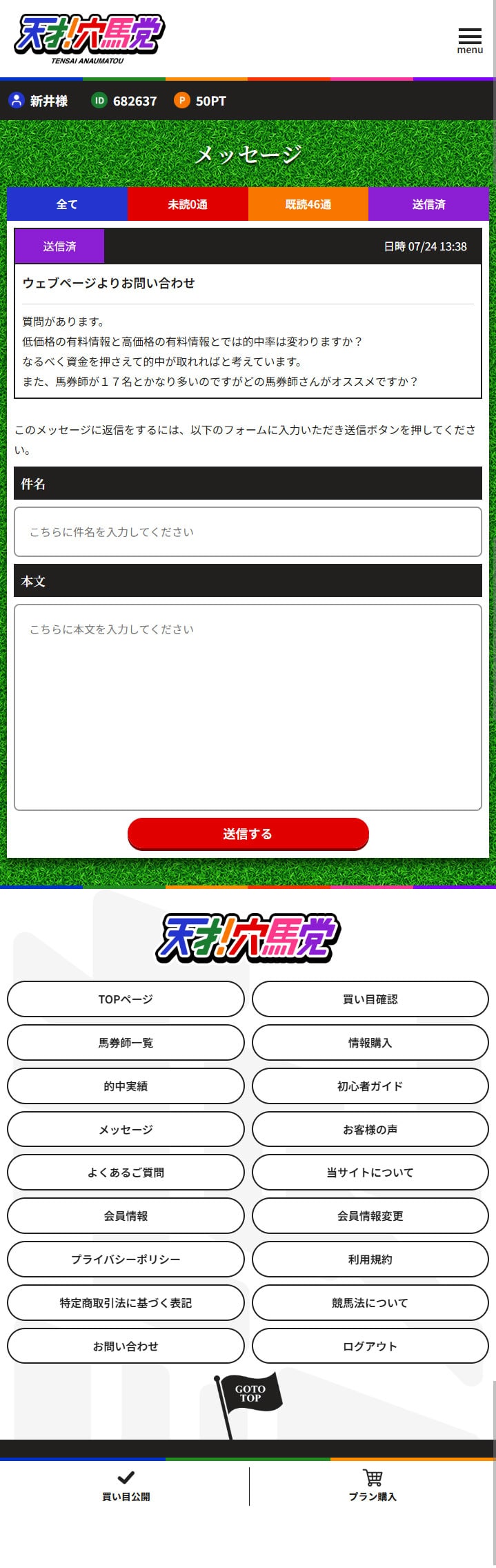Tap the 送信する button
Viewport: 496px width, 1568px height.
[x=248, y=834]
